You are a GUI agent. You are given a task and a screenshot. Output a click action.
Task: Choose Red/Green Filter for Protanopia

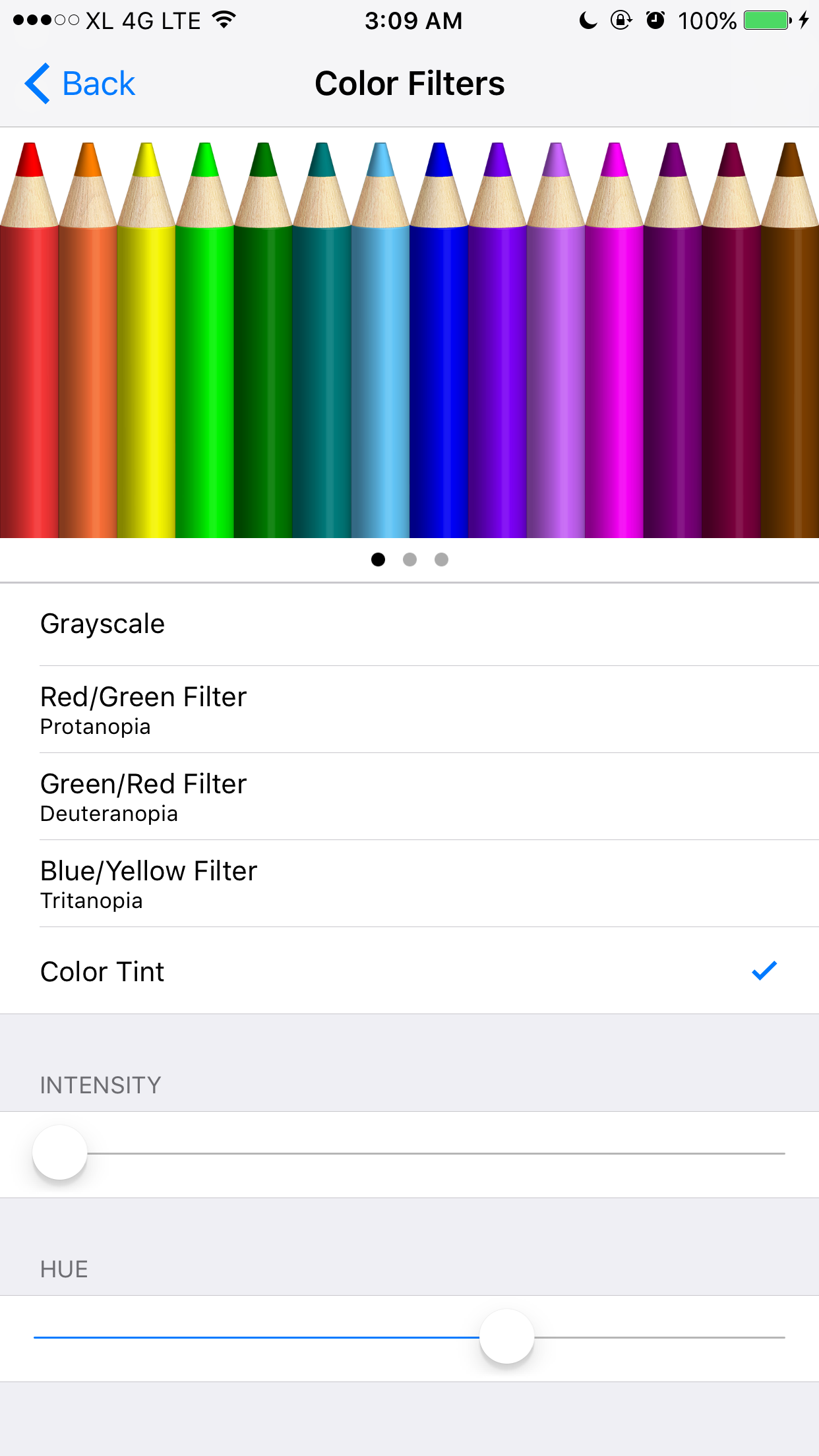point(409,710)
